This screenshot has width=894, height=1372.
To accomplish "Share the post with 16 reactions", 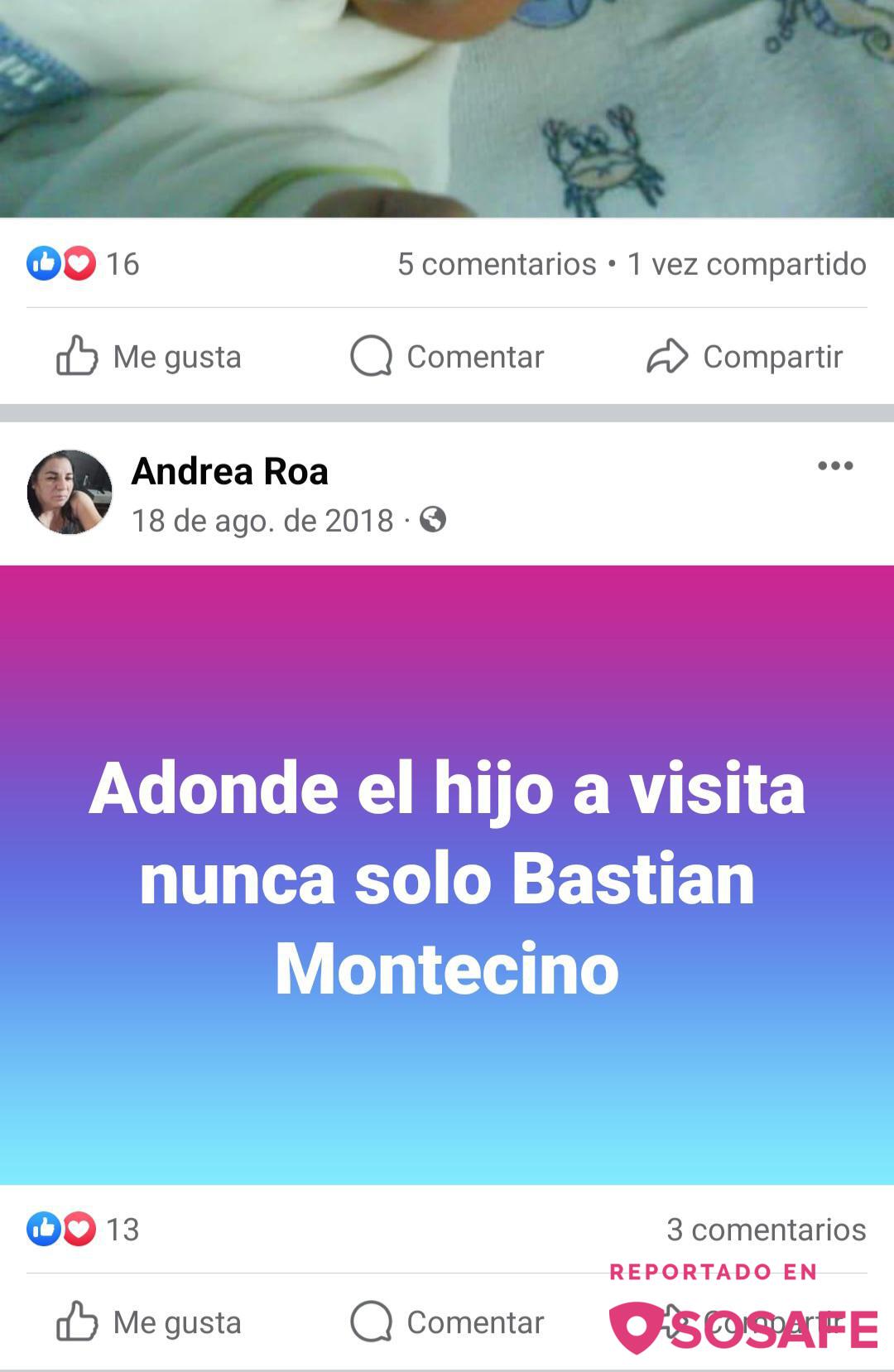I will point(744,357).
